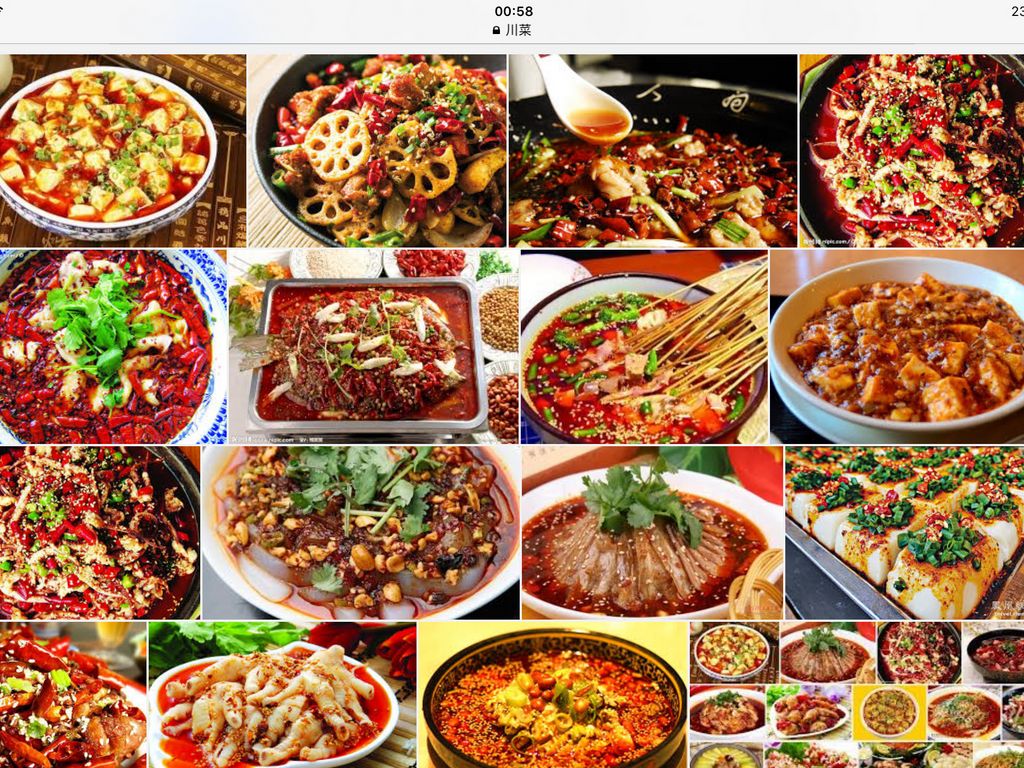Screen dimensions: 1024x768
Task: Select the jelly noodles with peanuts image
Action: tap(360, 533)
